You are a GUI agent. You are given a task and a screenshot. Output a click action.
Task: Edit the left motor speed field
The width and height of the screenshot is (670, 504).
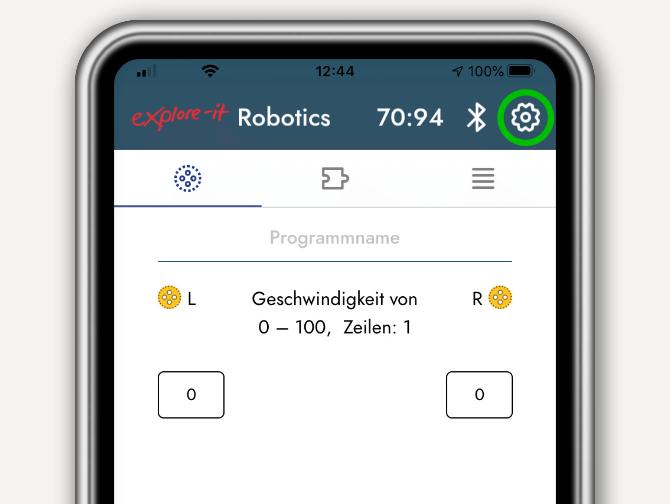191,394
